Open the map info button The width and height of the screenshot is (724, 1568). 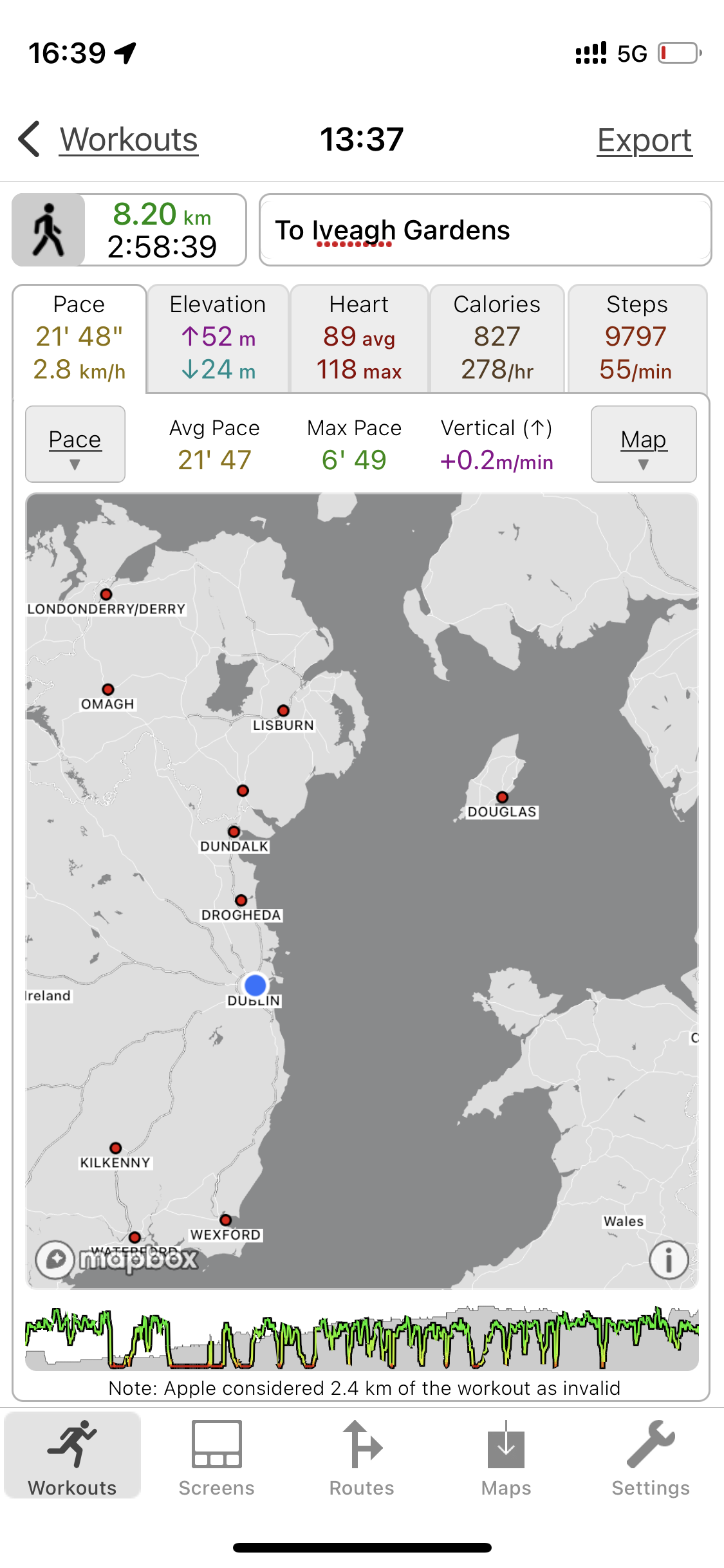coord(669,1260)
